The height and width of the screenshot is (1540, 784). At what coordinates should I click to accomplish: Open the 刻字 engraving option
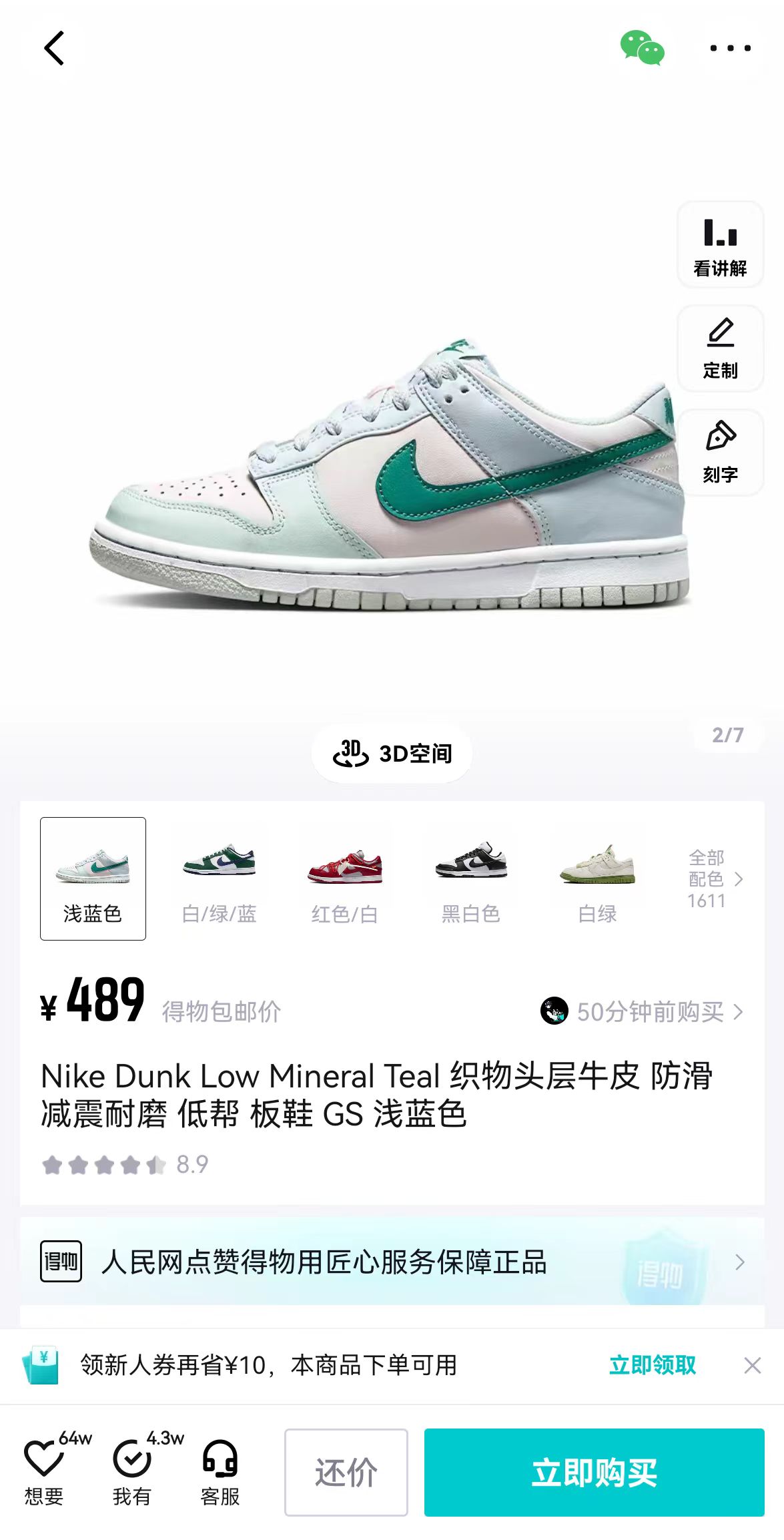tap(720, 453)
